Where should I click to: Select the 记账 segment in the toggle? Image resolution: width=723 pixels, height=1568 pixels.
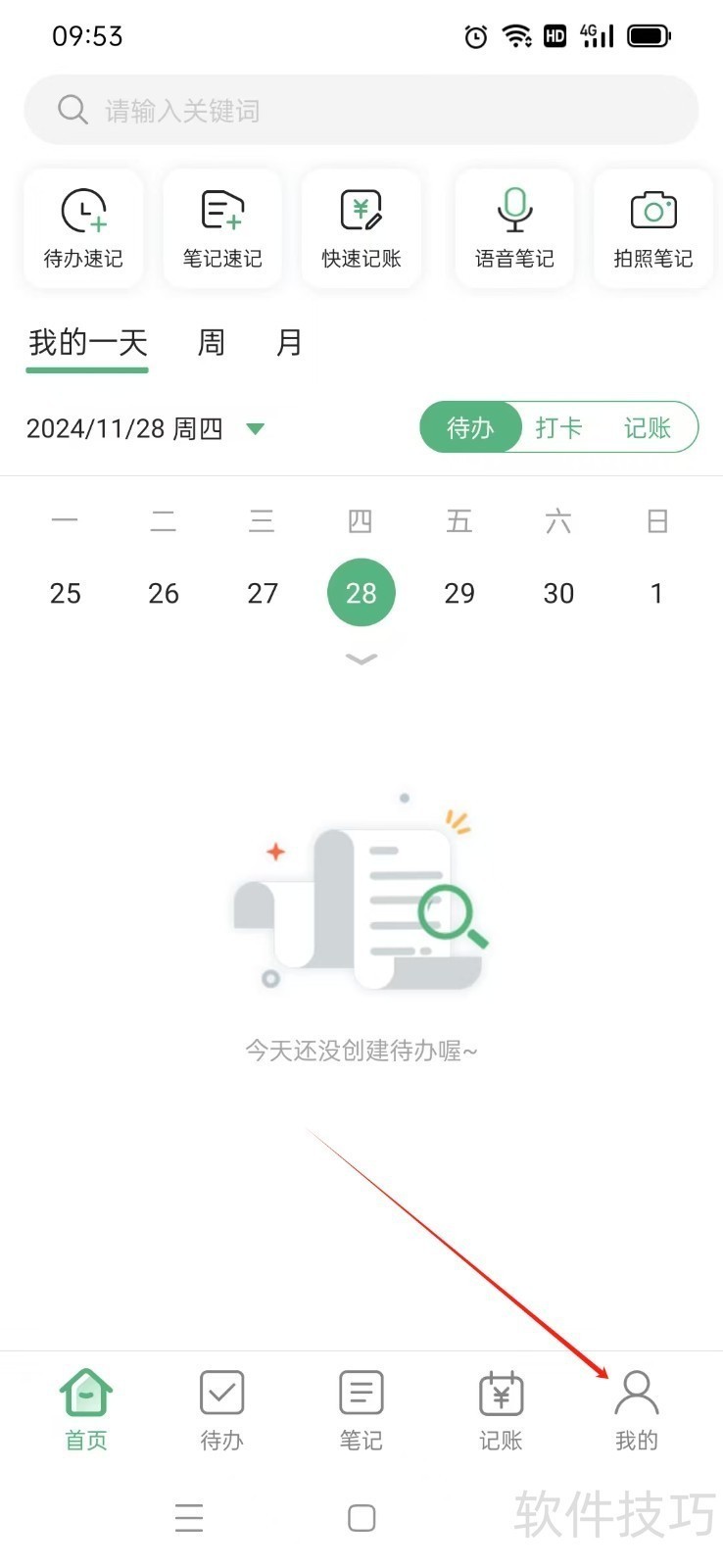pos(647,427)
